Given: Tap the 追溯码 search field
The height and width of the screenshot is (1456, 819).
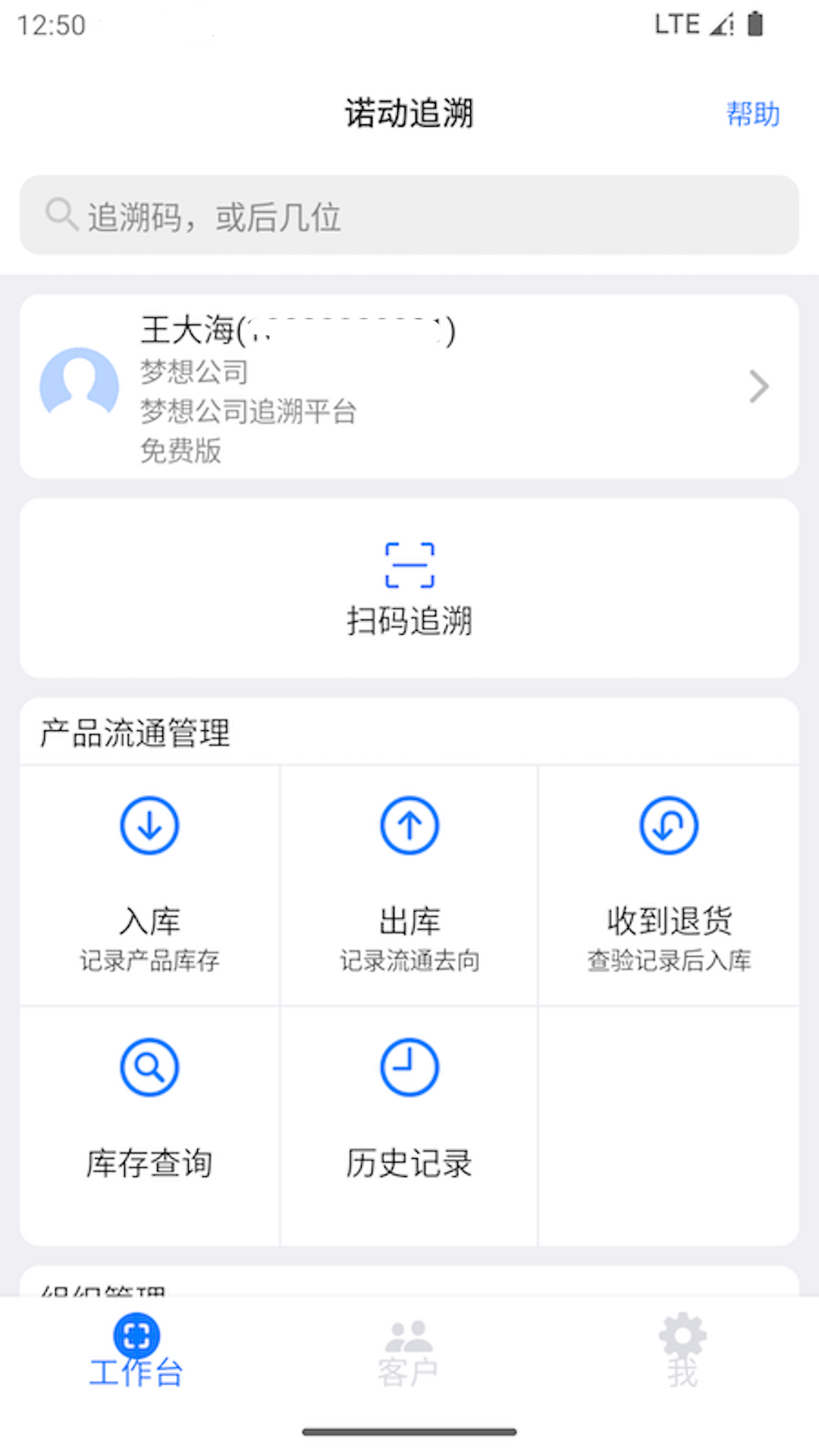Looking at the screenshot, I should pyautogui.click(x=409, y=216).
